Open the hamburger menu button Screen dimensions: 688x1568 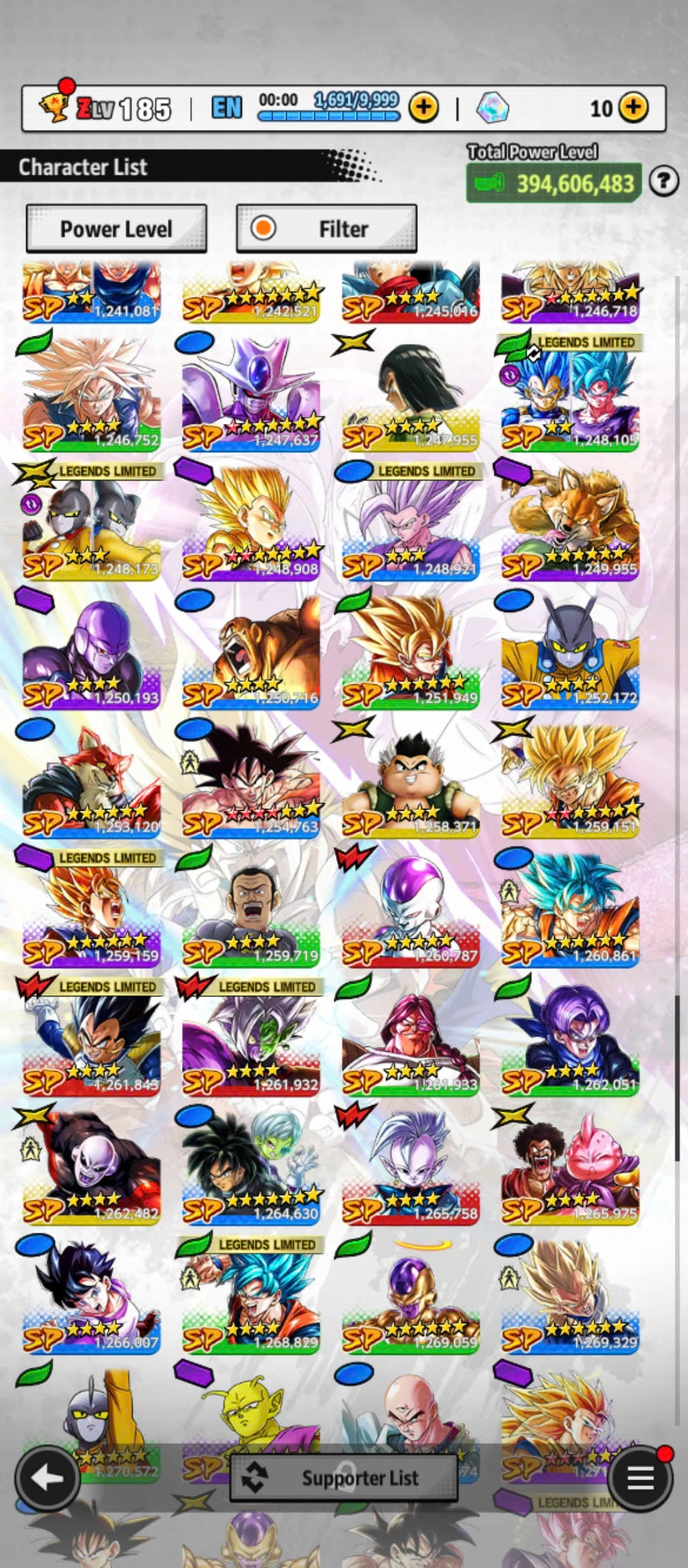[640, 1477]
